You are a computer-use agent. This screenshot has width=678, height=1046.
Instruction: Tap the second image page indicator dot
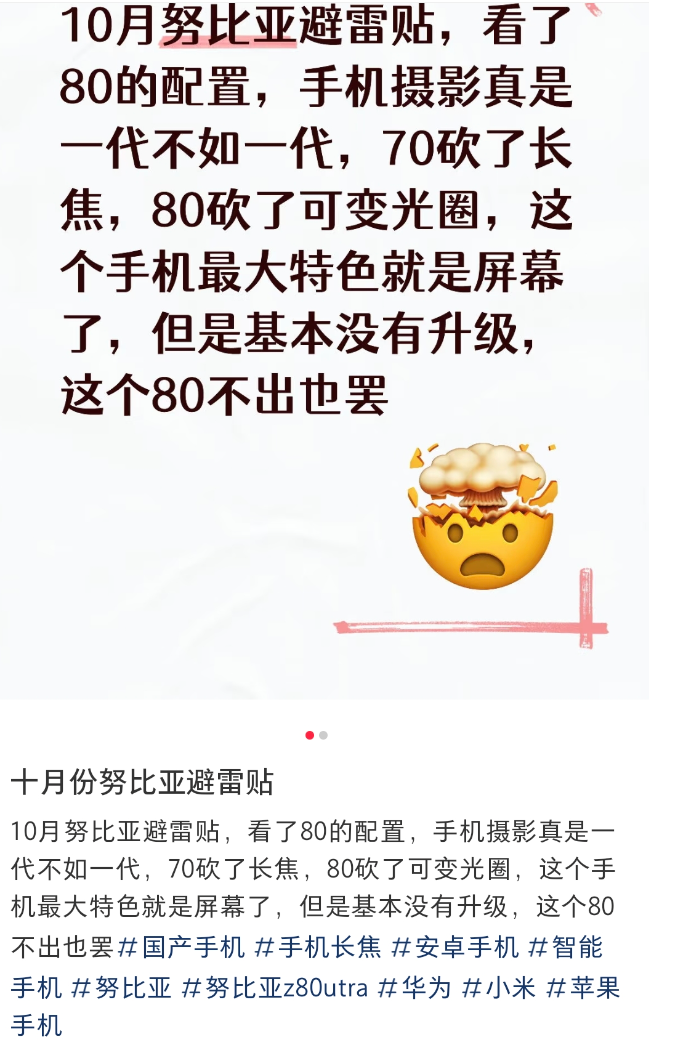tap(323, 735)
